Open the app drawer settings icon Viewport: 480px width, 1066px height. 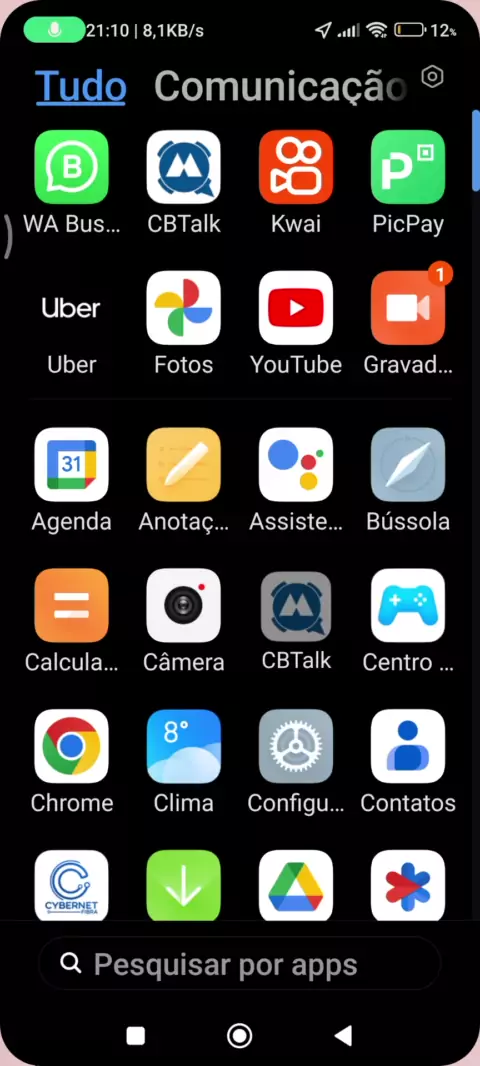[x=432, y=77]
